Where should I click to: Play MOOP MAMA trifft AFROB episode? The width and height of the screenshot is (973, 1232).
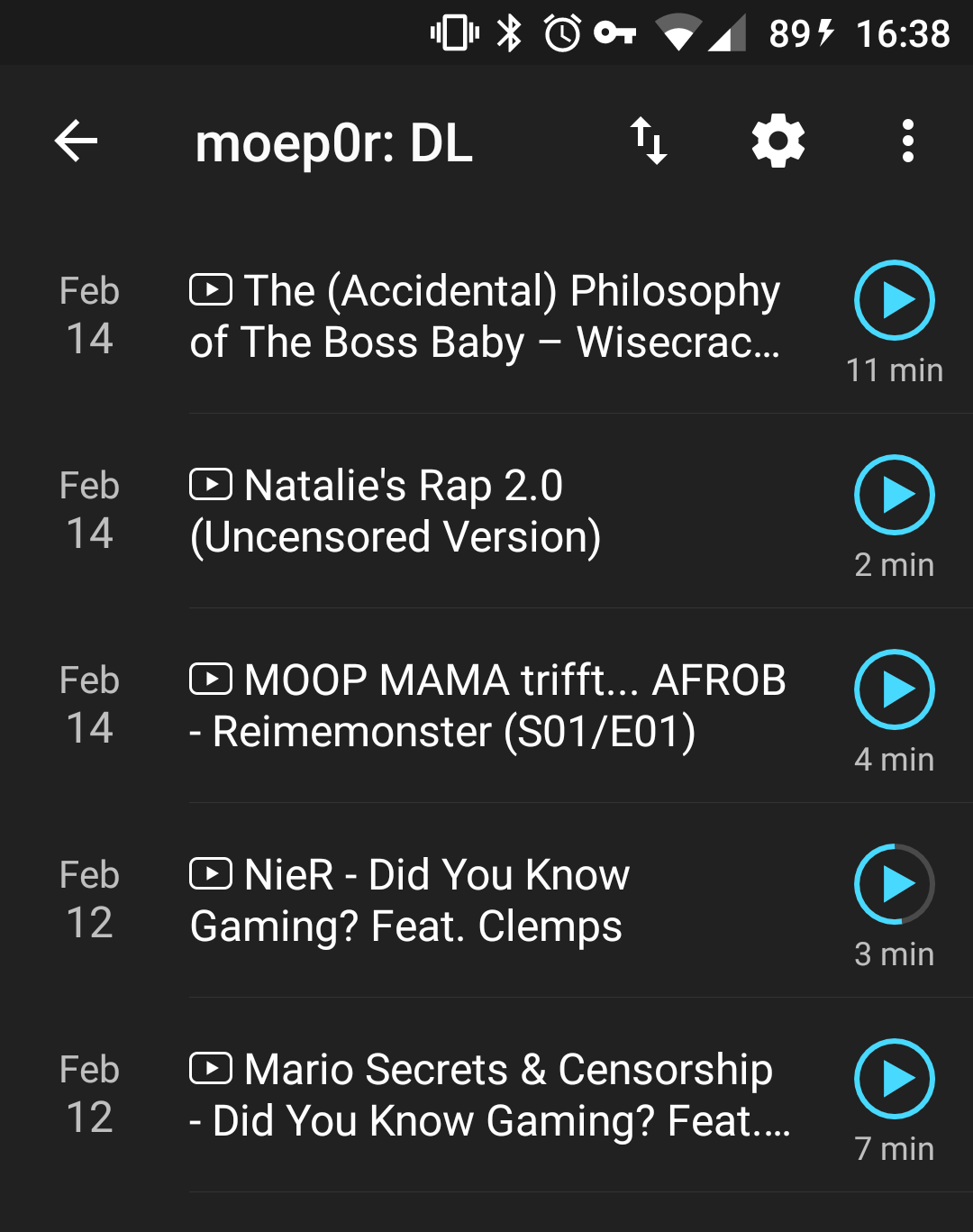[894, 689]
